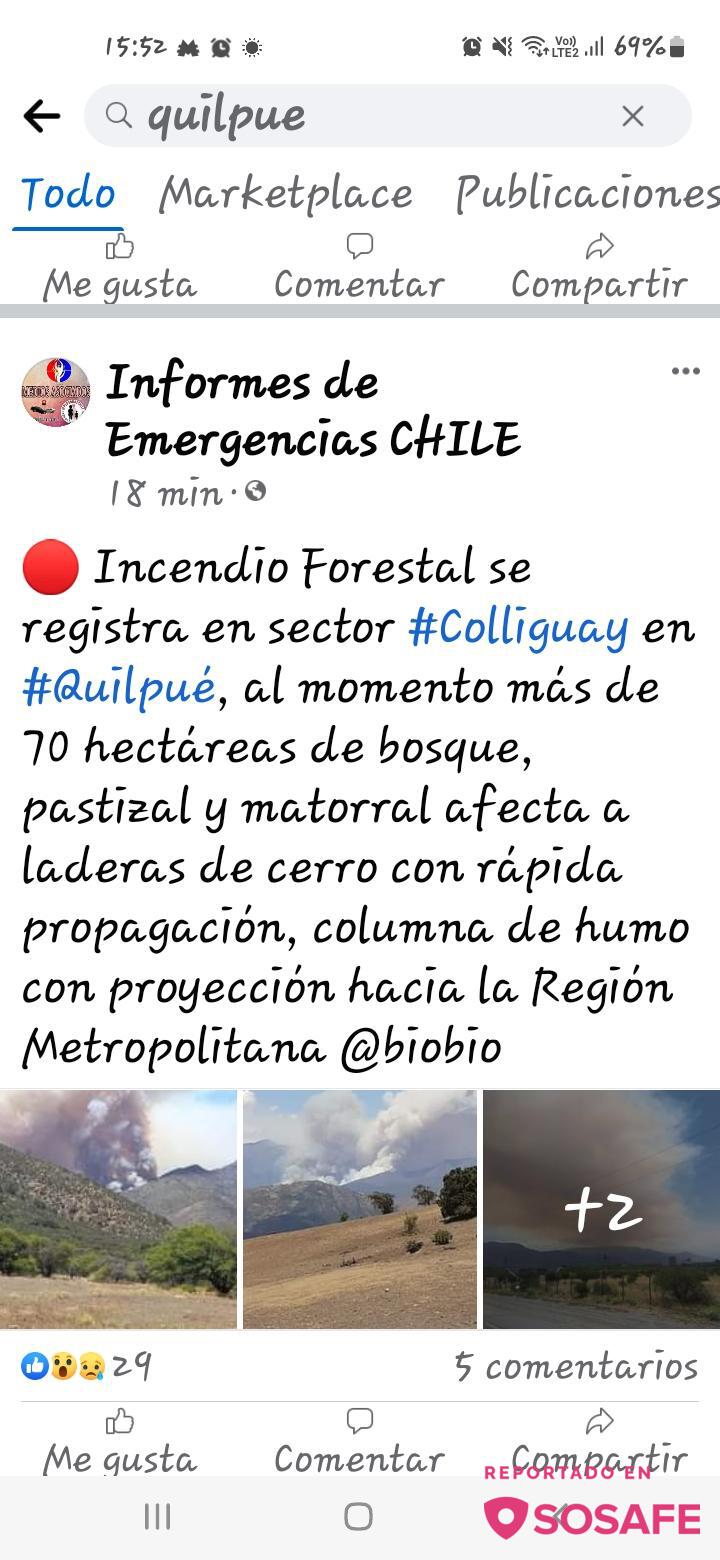This screenshot has height=1560, width=720.
Task: Show the 5 comentarios on the post
Action: tap(576, 1366)
